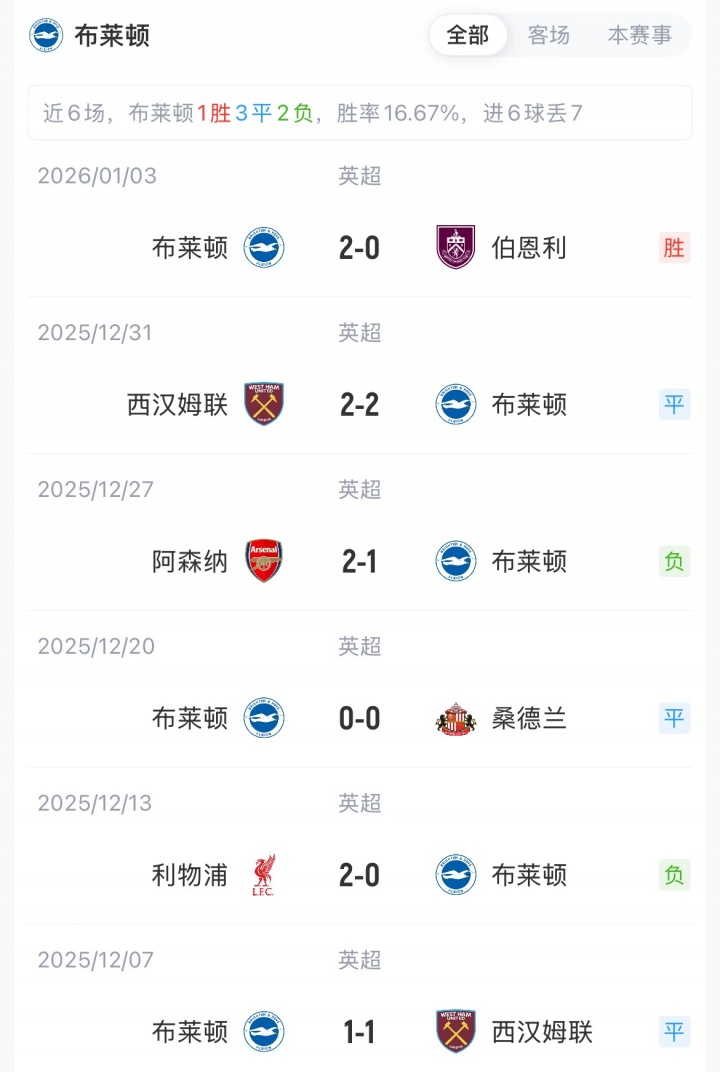View the 阿森纳 2-1 布莱顿 match details
Screen dimensions: 720x1072
click(360, 562)
